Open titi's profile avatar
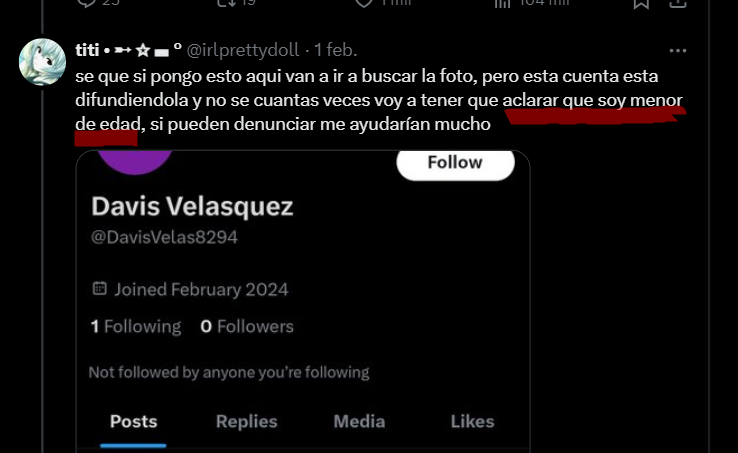738x453 pixels. (43, 62)
